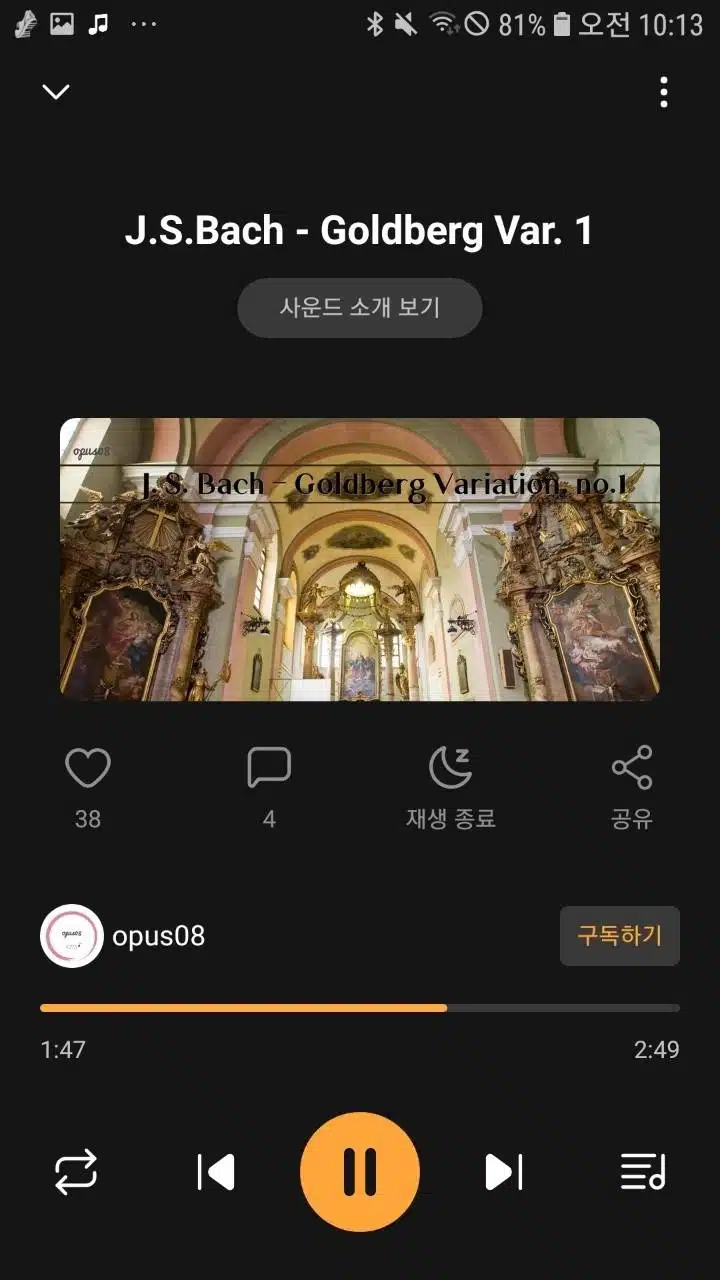The image size is (720, 1280).
Task: Toggle the repeat mode icon
Action: (76, 1171)
